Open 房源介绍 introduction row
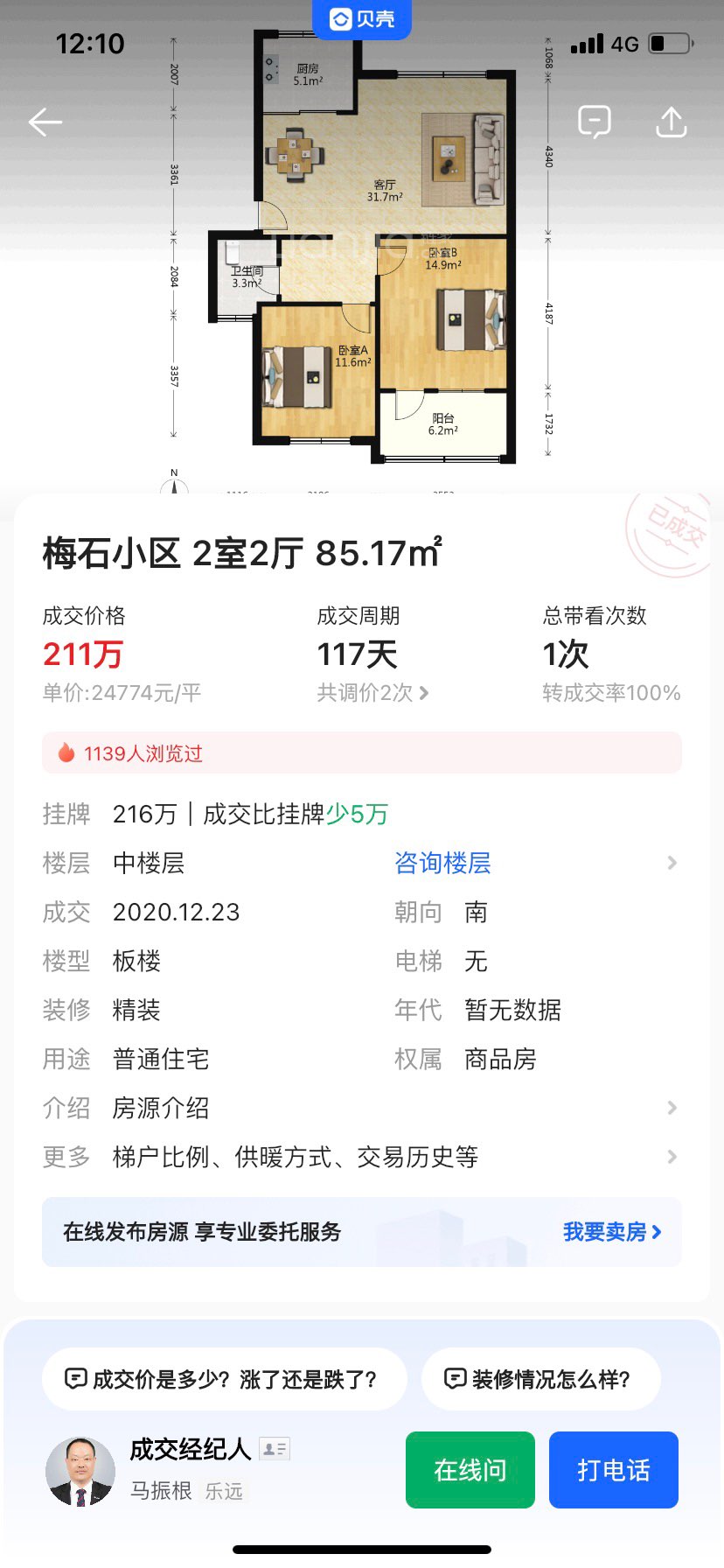 (x=362, y=1109)
